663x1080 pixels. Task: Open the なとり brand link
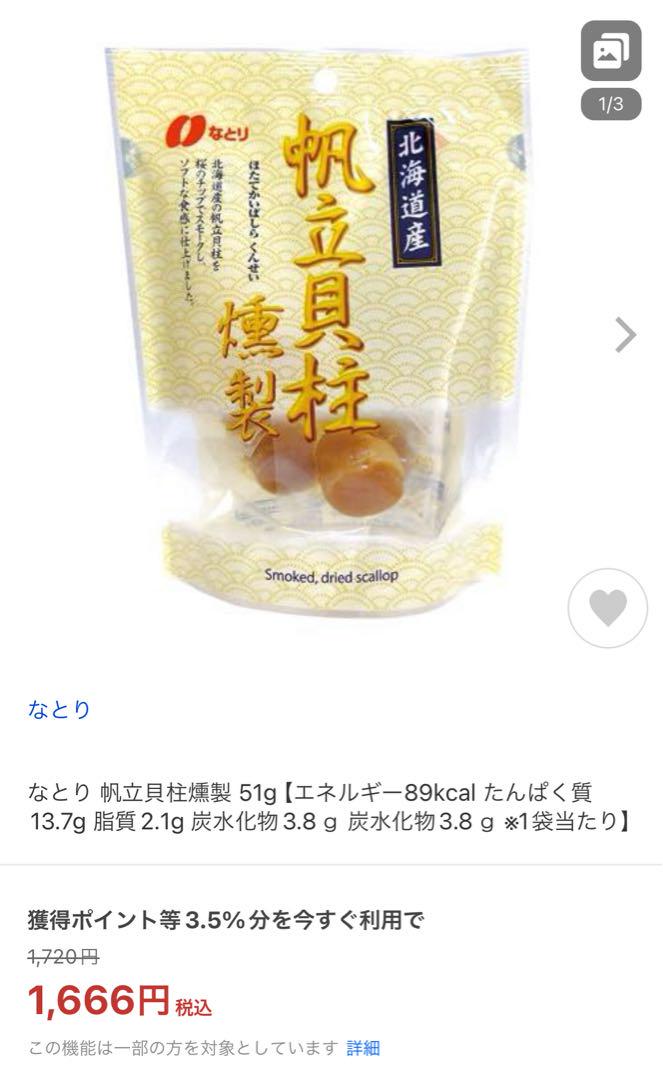59,709
